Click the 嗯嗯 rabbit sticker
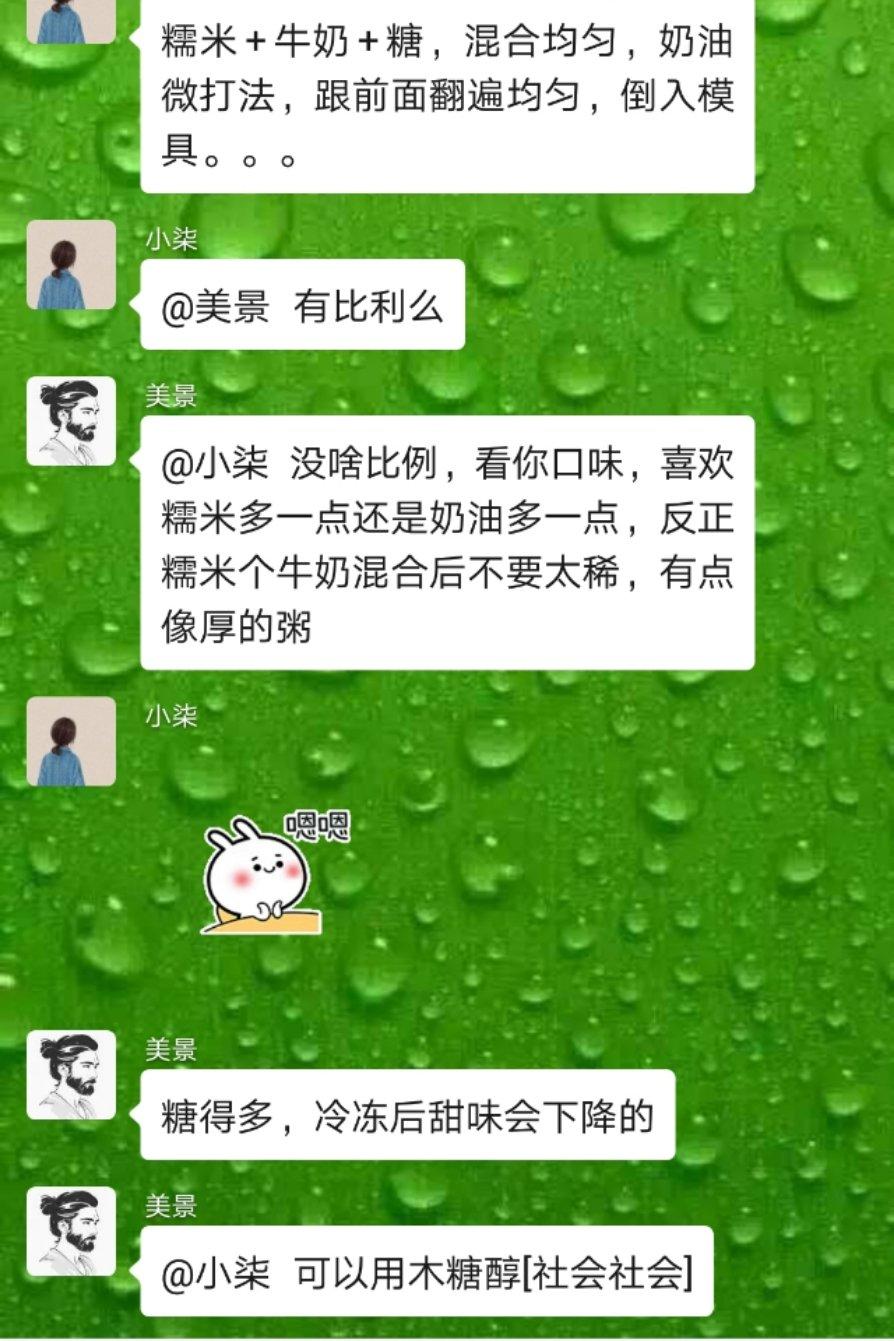The width and height of the screenshot is (894, 1341). click(x=265, y=873)
